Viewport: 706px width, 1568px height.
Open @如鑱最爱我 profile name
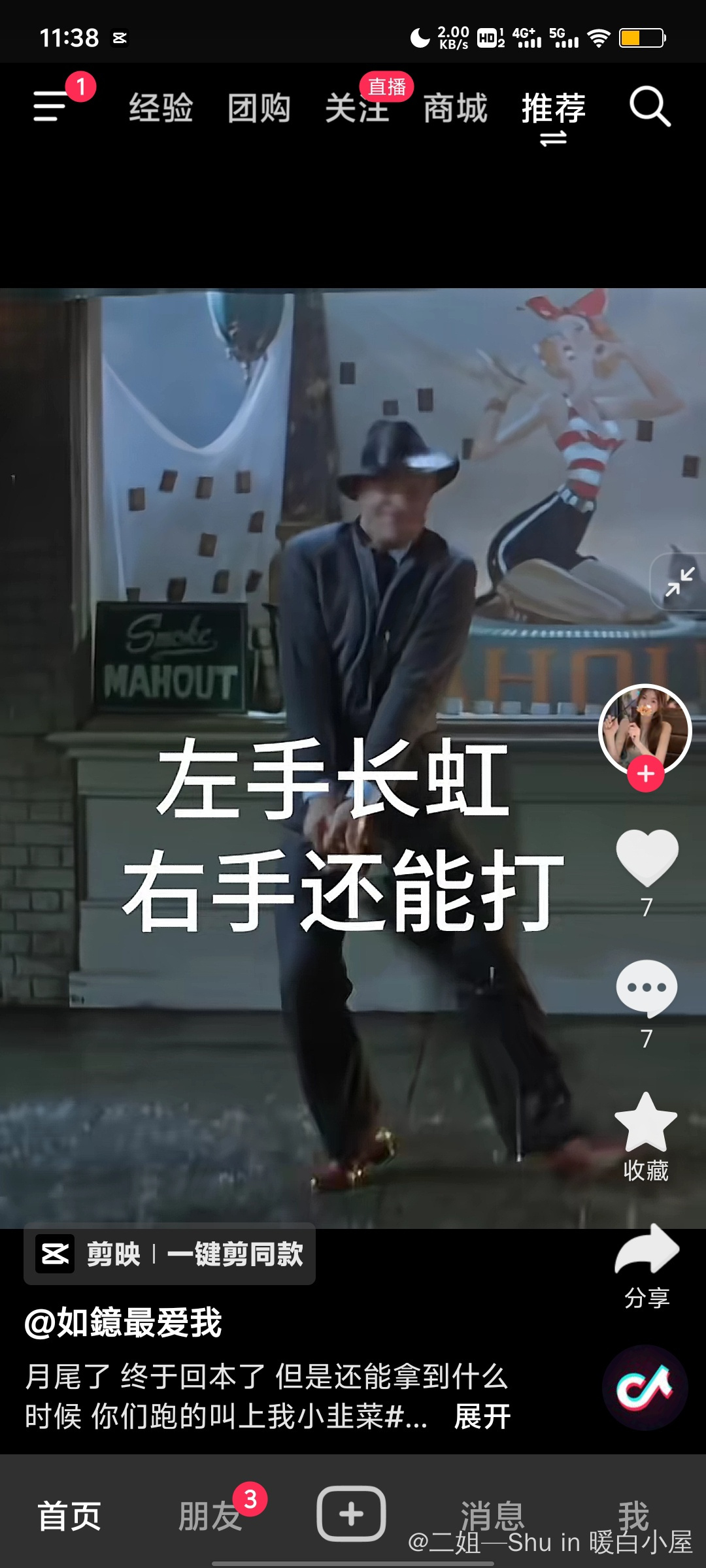coord(124,1322)
